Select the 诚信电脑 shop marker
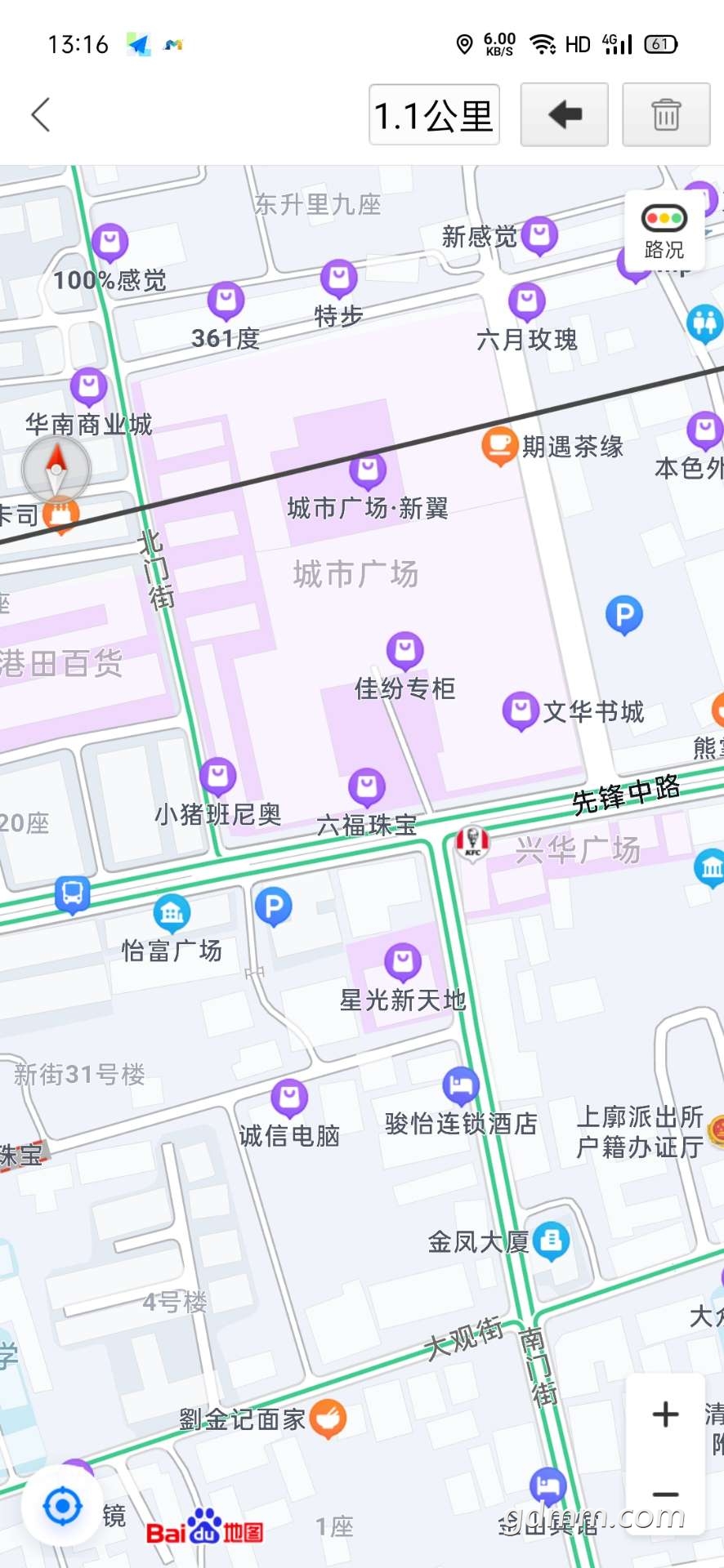 [x=289, y=1097]
